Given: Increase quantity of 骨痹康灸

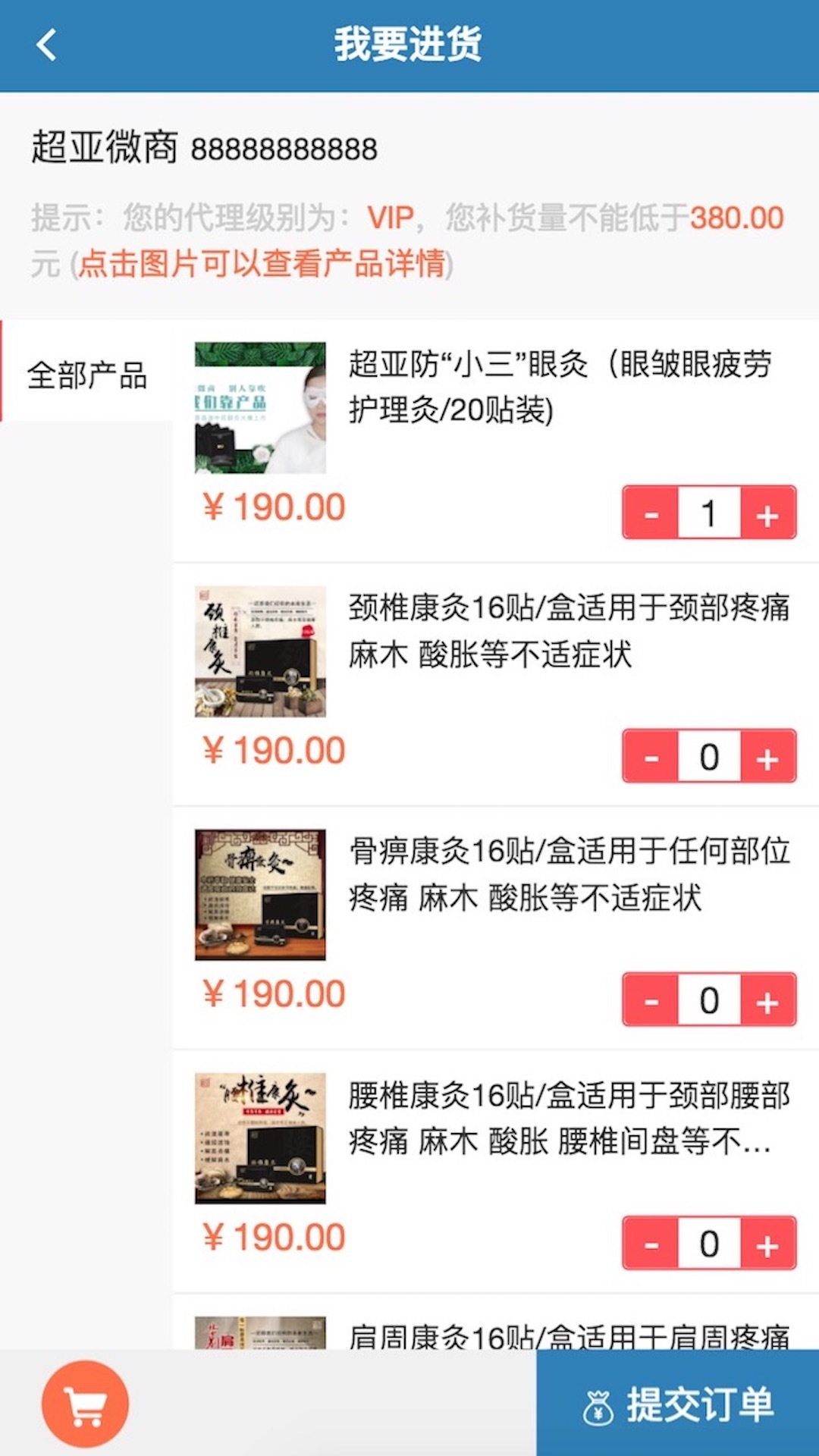Looking at the screenshot, I should coord(767,1000).
